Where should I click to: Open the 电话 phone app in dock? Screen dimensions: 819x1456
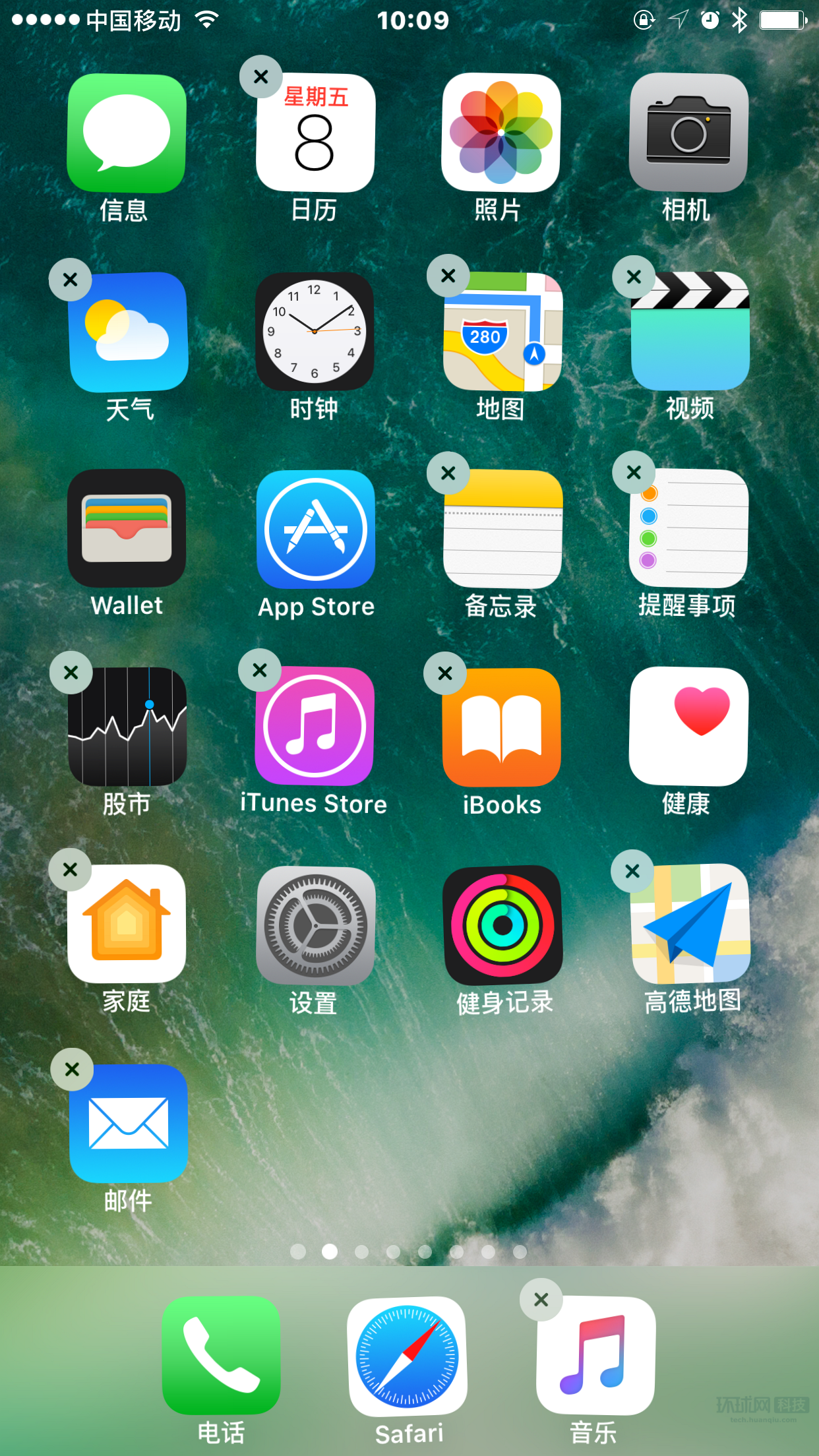click(221, 1355)
